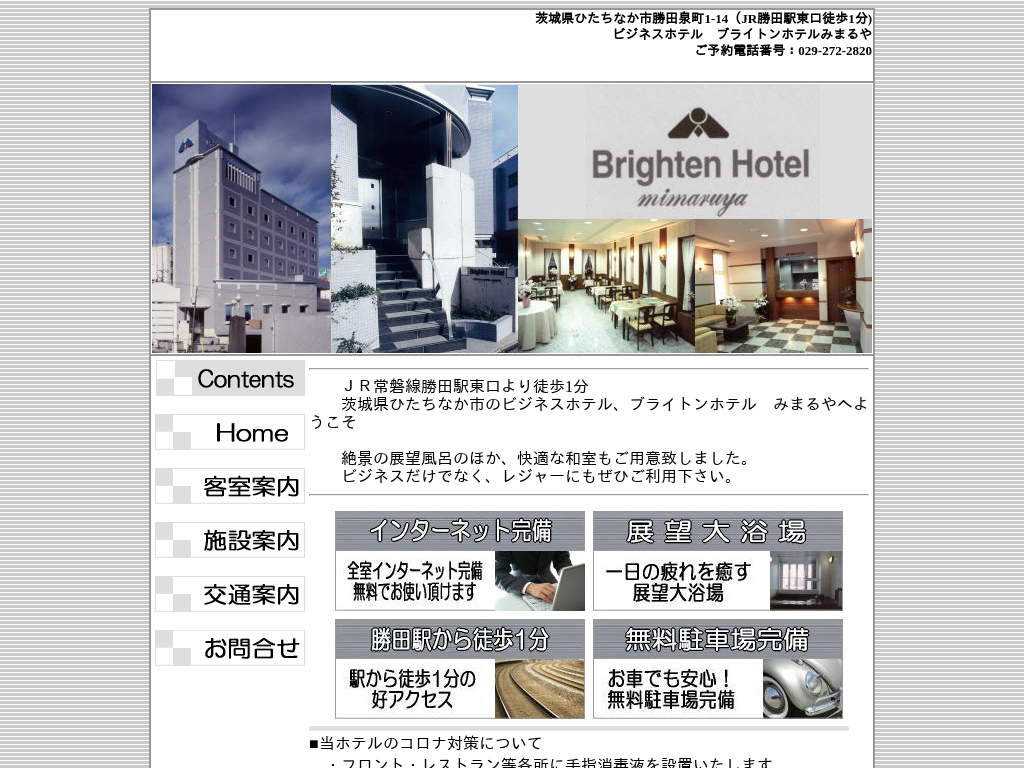View the インターネット完備 banner

point(460,561)
